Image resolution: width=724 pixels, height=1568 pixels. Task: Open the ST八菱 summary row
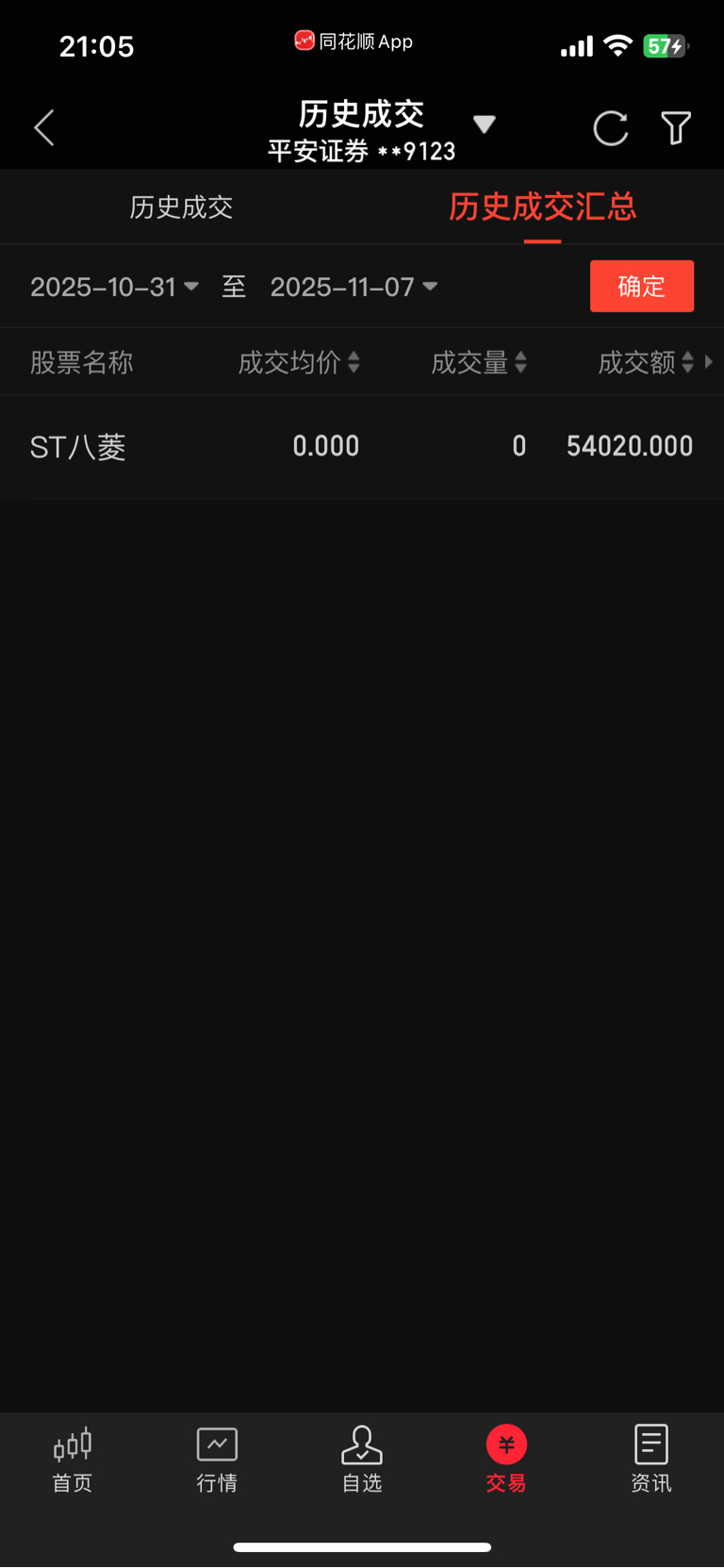(x=362, y=446)
